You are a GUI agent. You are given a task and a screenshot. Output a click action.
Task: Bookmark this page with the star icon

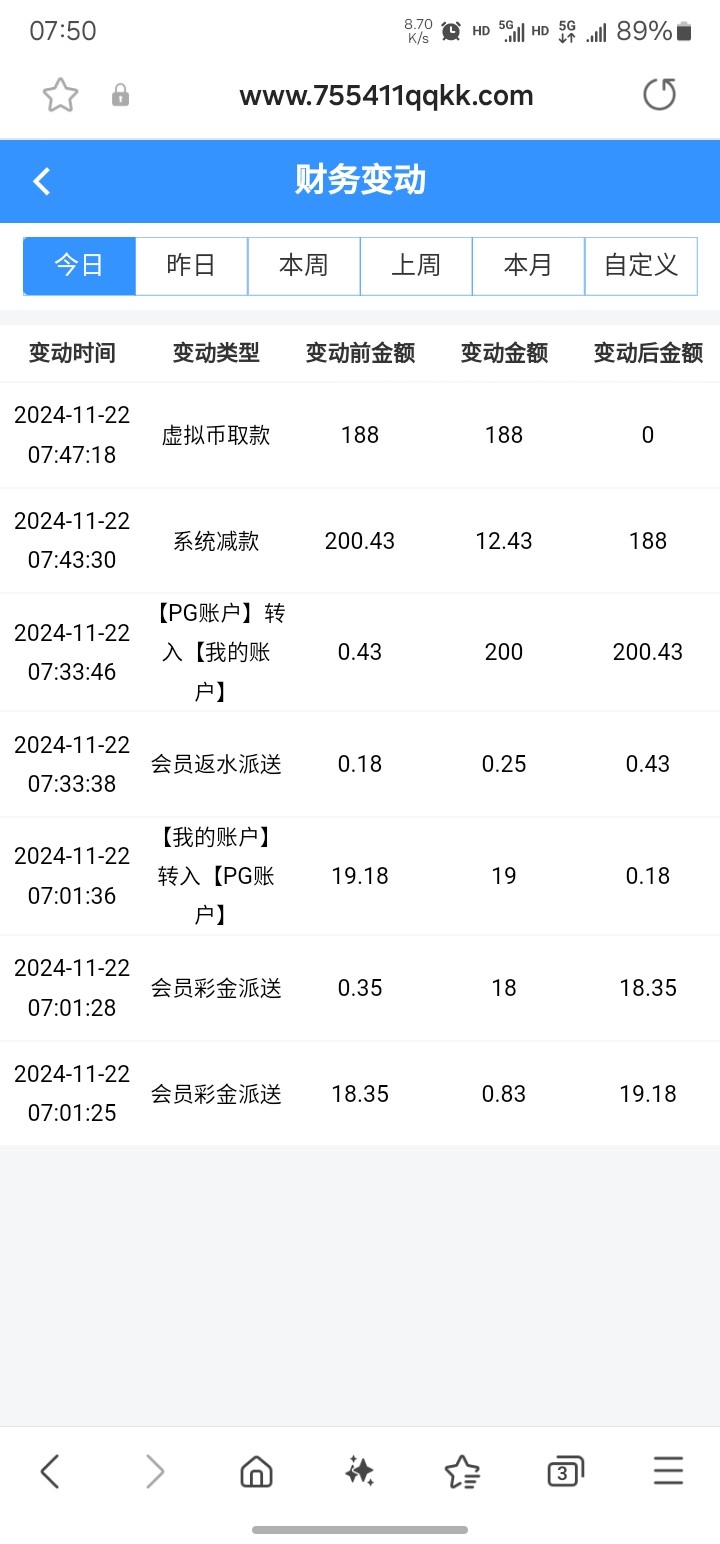click(60, 96)
